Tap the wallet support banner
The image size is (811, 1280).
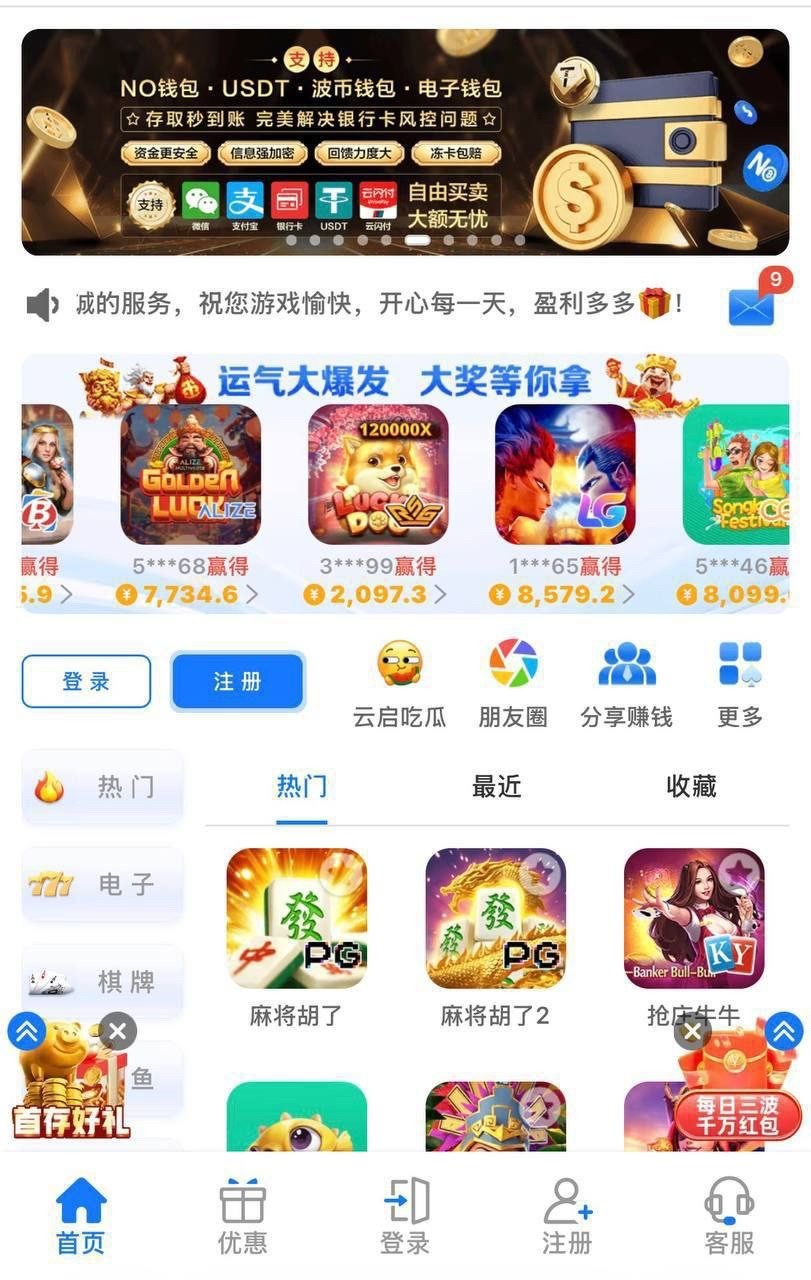(x=405, y=142)
